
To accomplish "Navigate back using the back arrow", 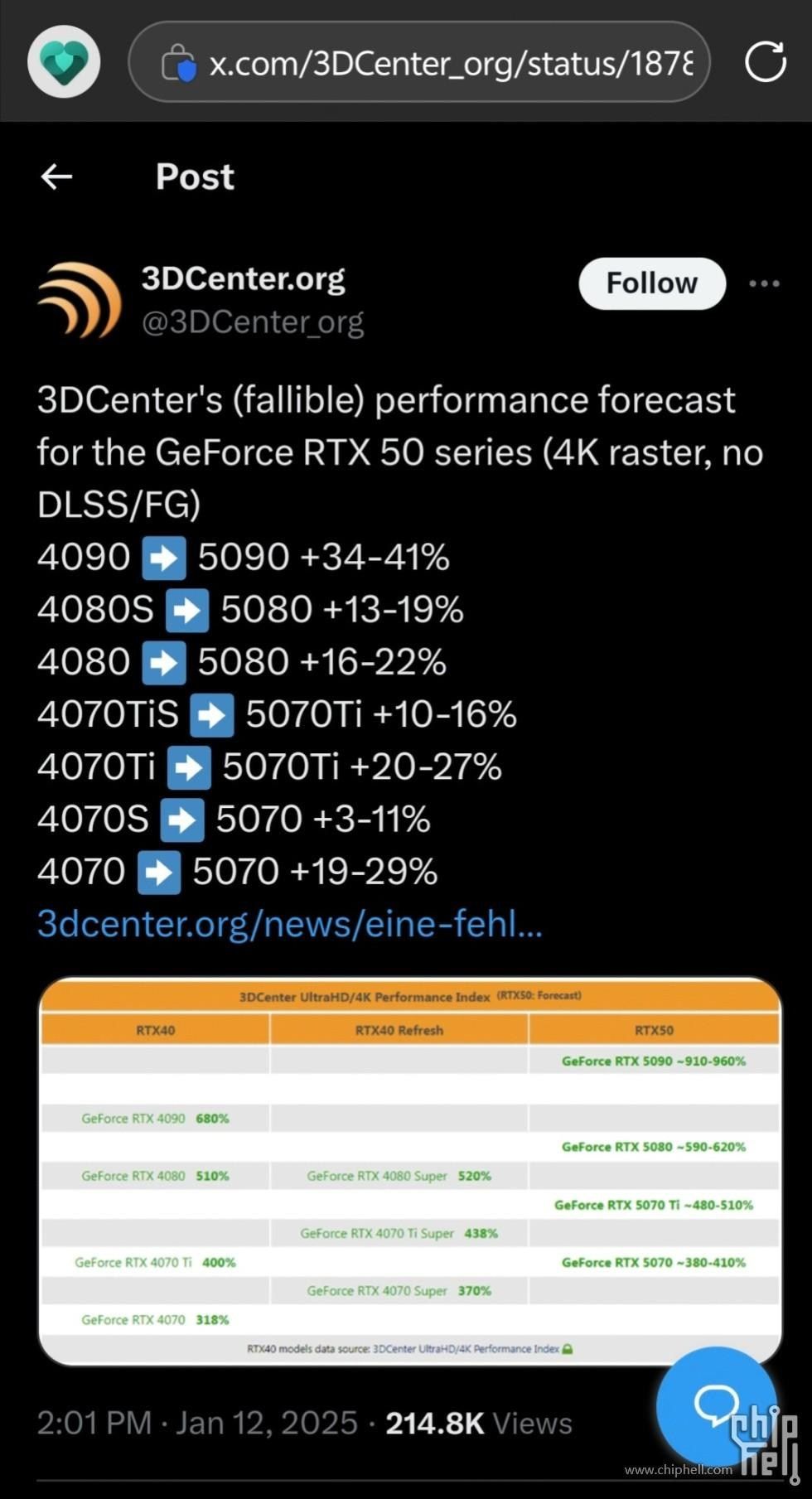I will 56,176.
